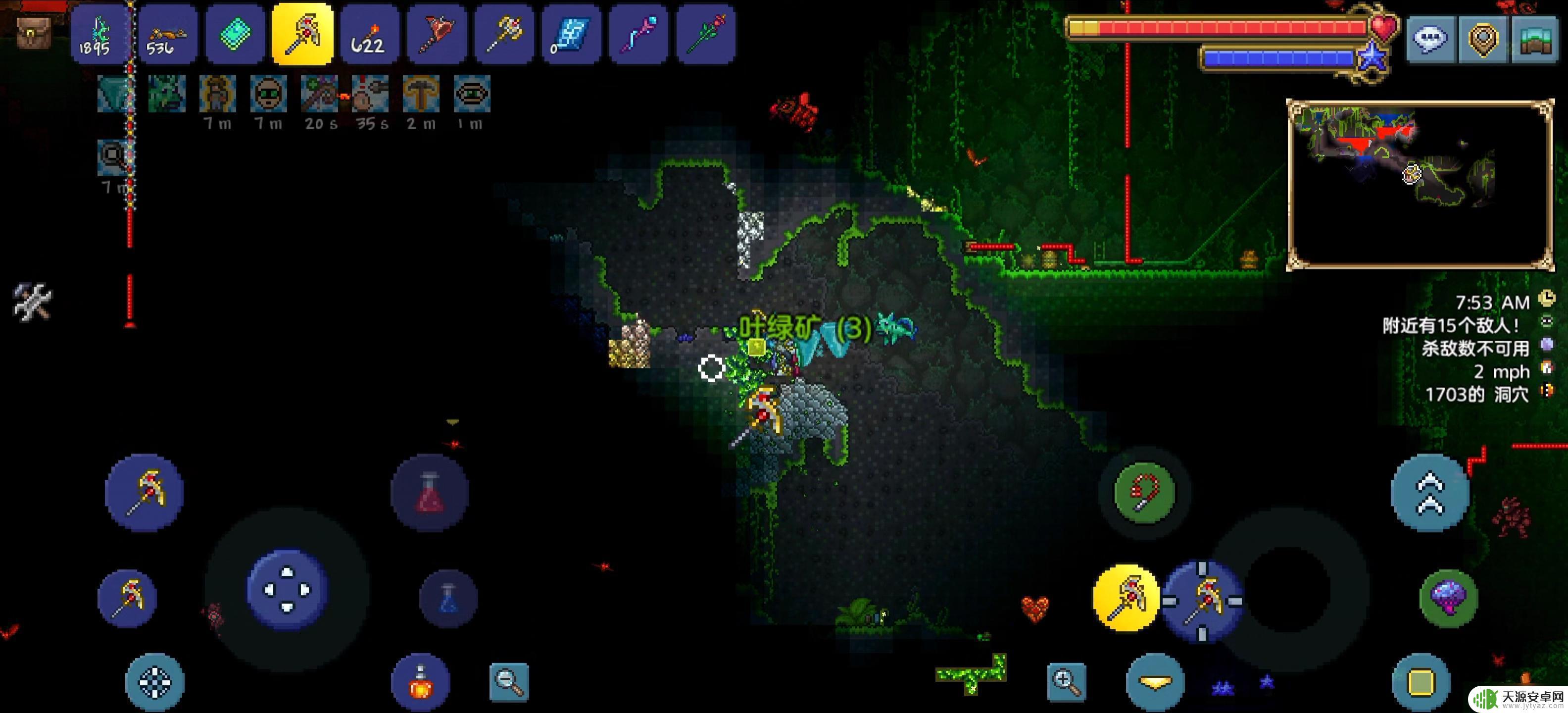Image resolution: width=1568 pixels, height=713 pixels.
Task: Open the housing menu button
Action: (1534, 40)
